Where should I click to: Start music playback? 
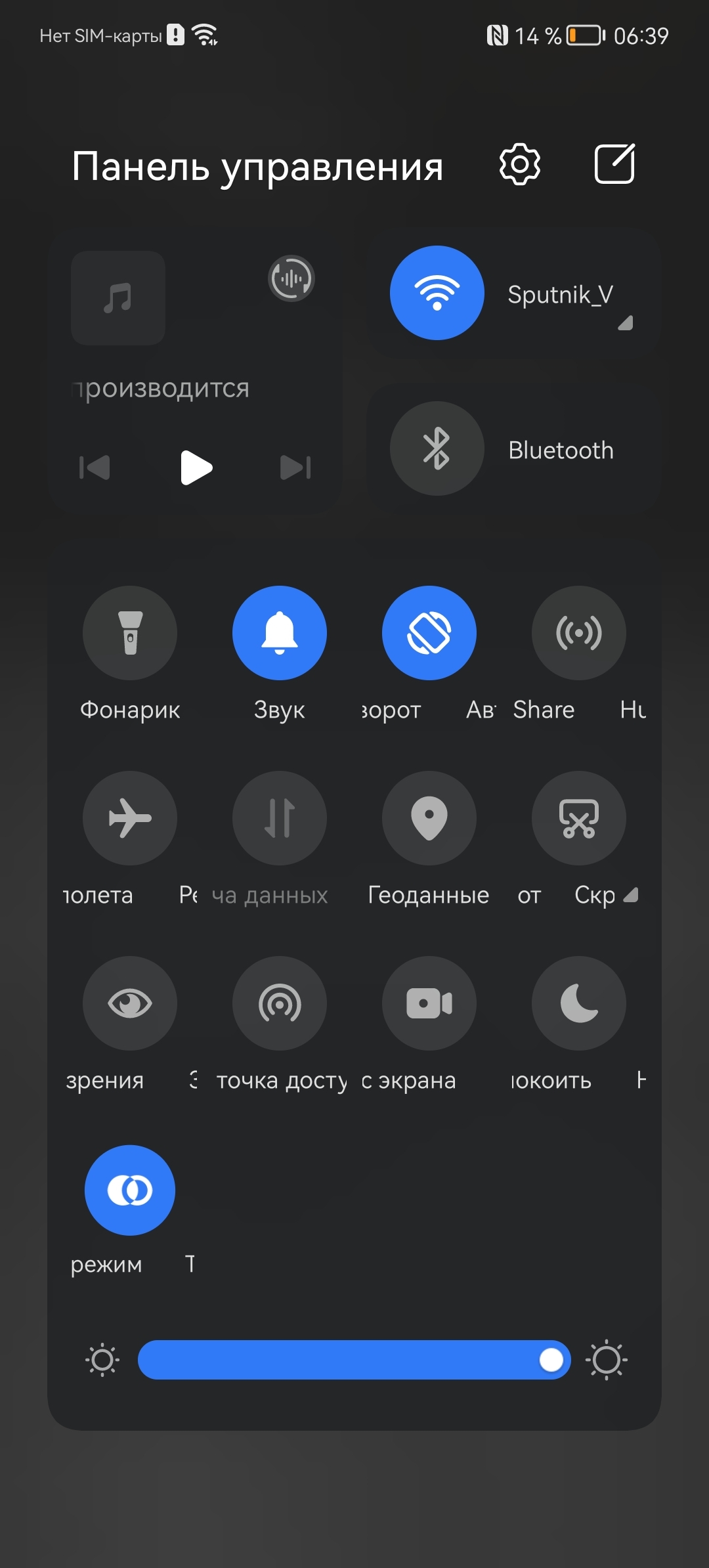pyautogui.click(x=196, y=468)
